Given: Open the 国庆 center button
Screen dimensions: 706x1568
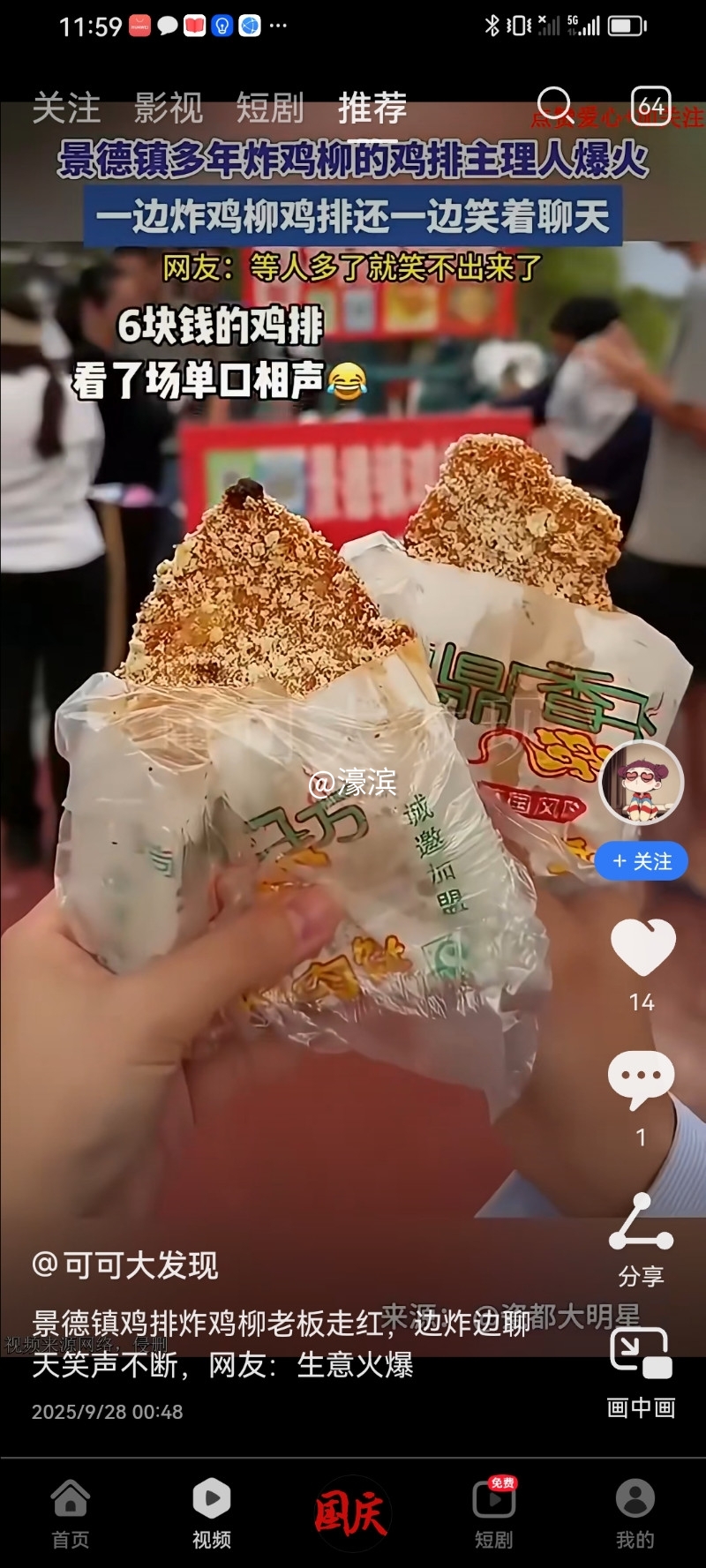Looking at the screenshot, I should [x=352, y=1513].
